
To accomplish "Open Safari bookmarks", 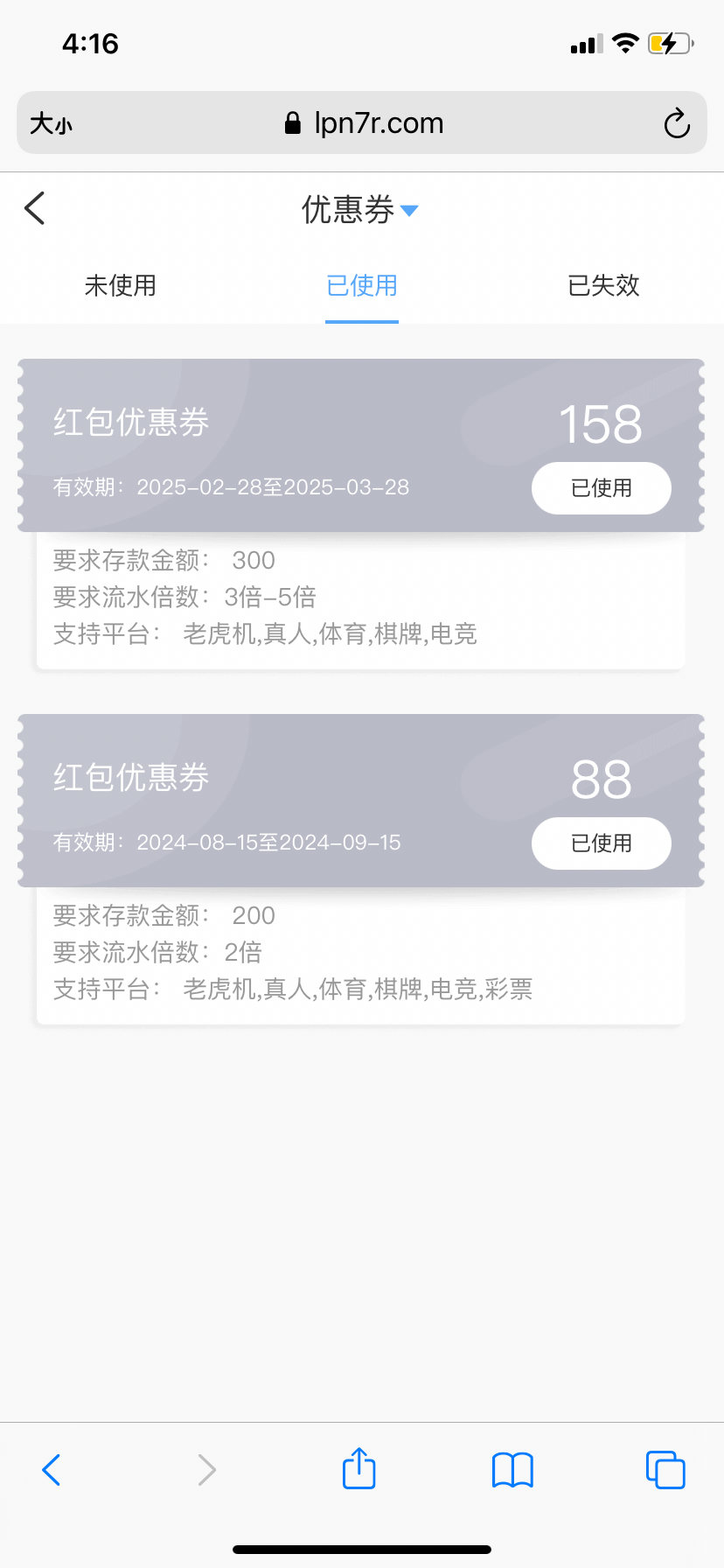I will [x=512, y=1470].
